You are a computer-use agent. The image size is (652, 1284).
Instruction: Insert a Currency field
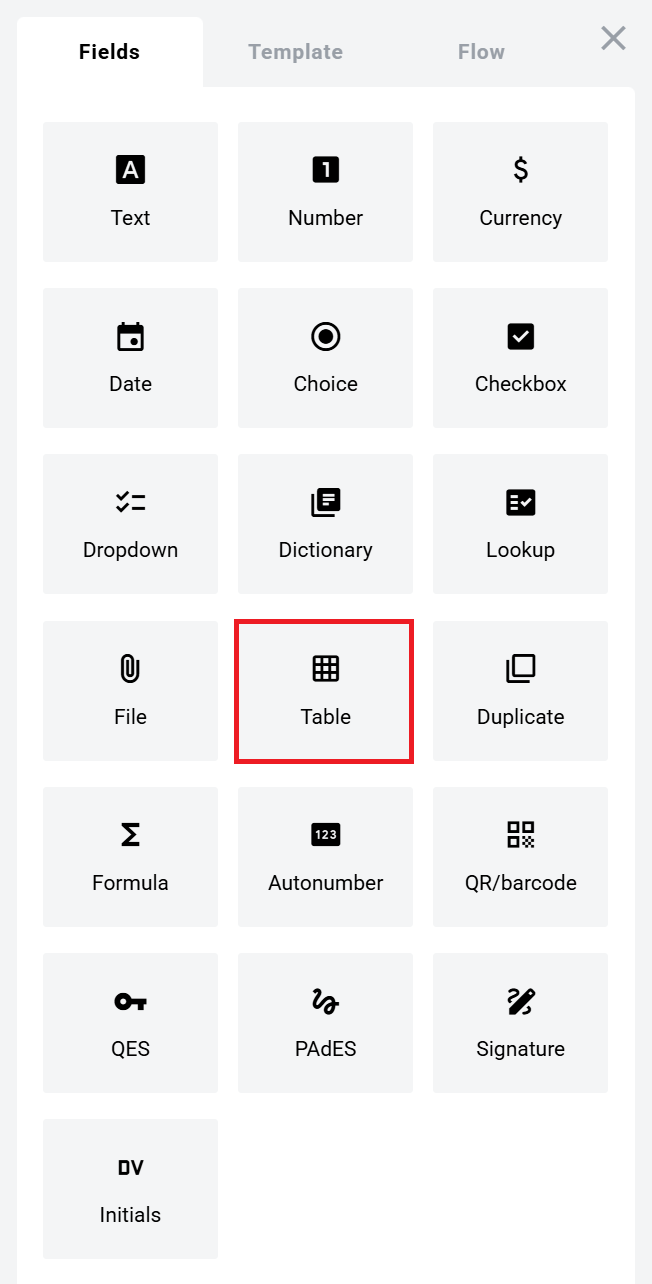(x=520, y=192)
